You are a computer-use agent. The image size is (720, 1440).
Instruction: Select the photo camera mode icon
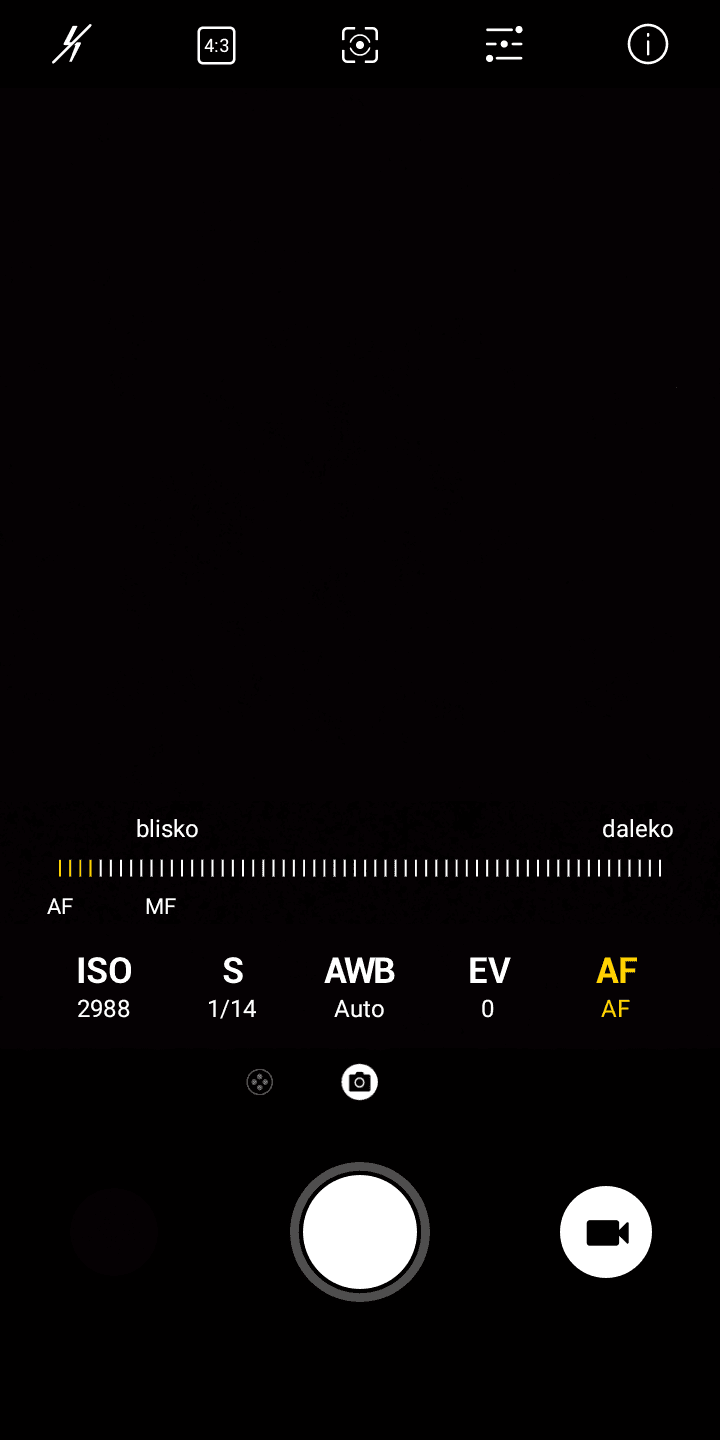pyautogui.click(x=360, y=1082)
